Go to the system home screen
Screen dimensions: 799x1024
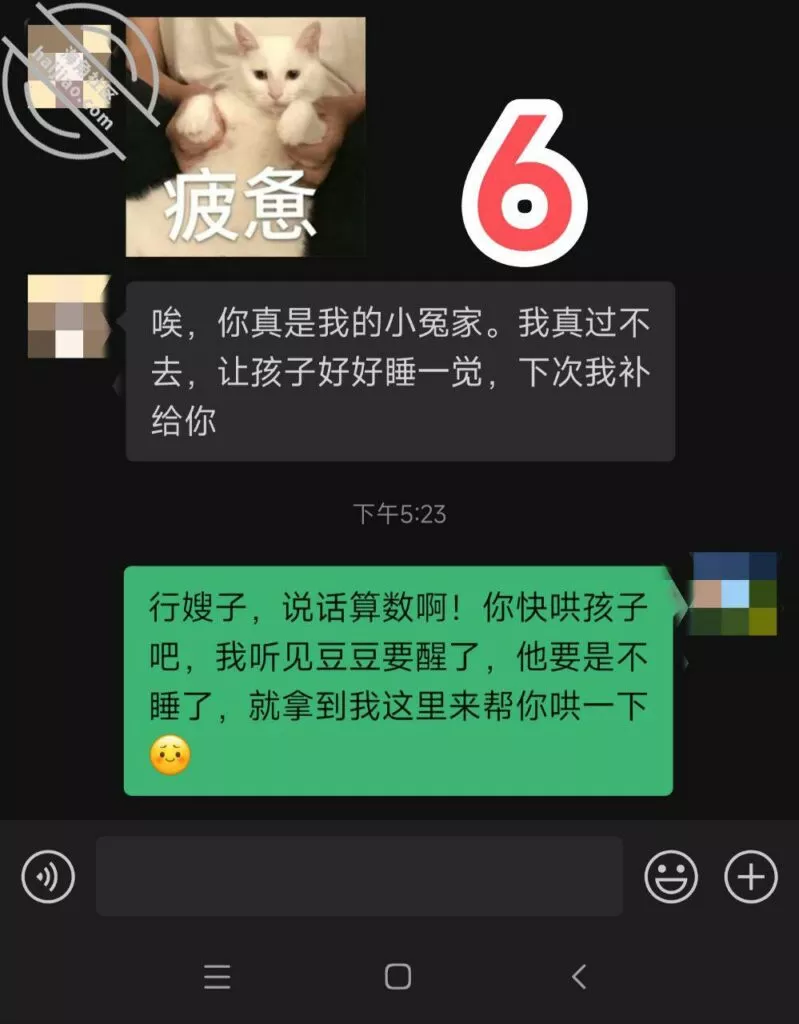tap(398, 976)
